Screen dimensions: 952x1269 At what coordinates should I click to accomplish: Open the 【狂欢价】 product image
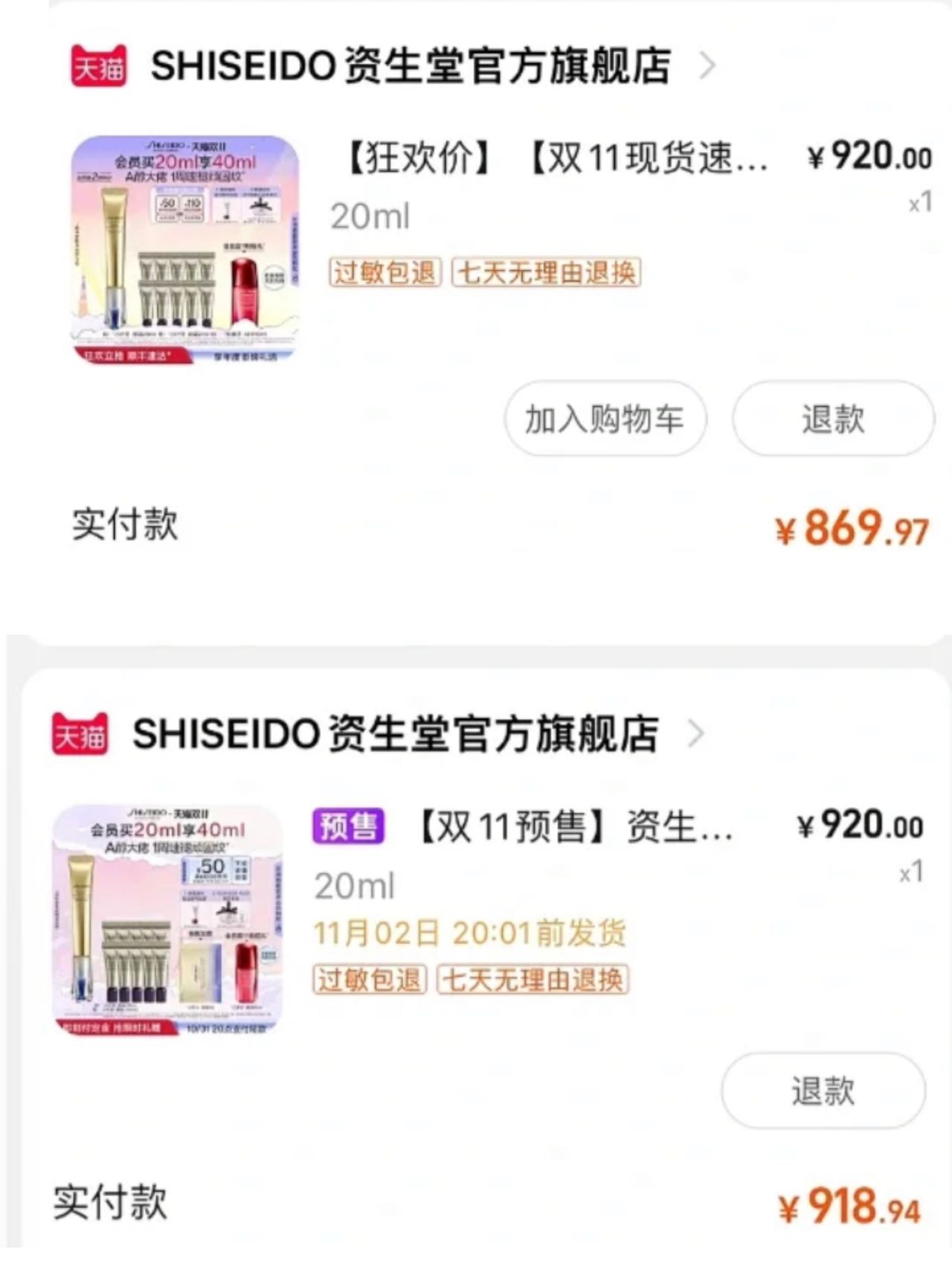[x=185, y=249]
